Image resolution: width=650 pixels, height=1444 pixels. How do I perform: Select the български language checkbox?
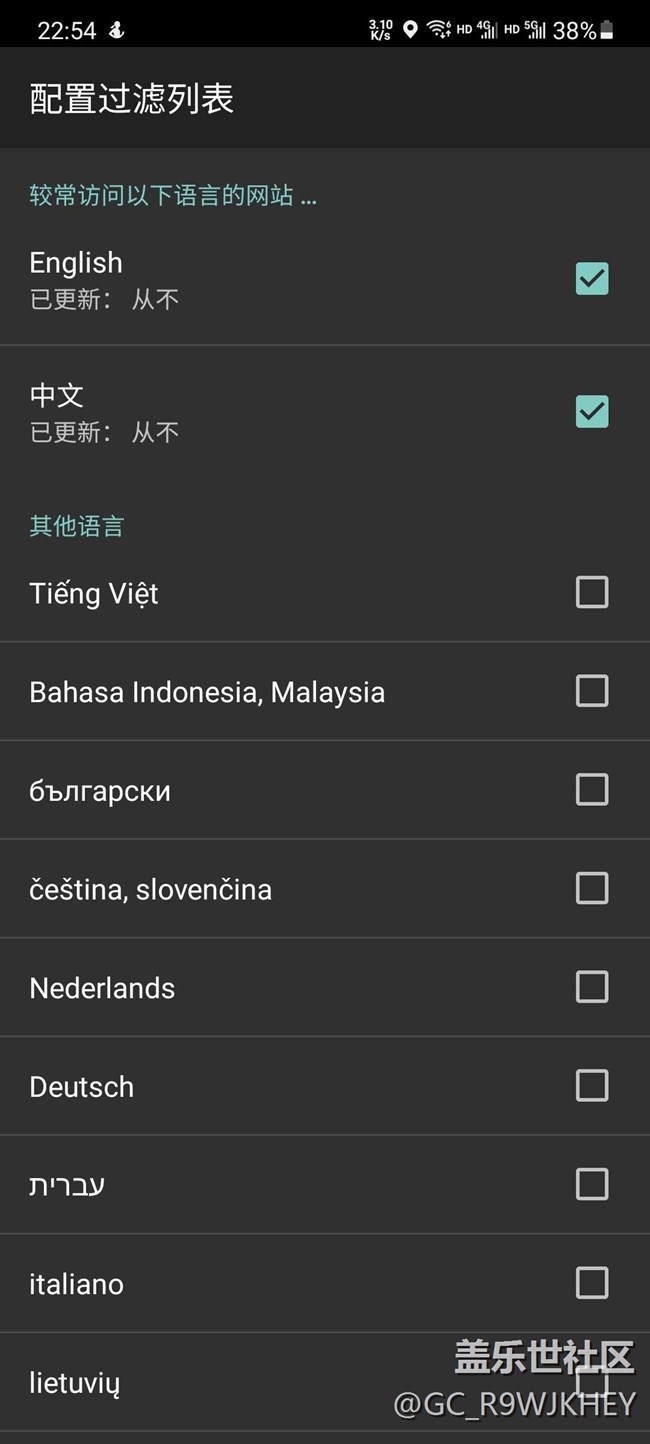point(592,789)
